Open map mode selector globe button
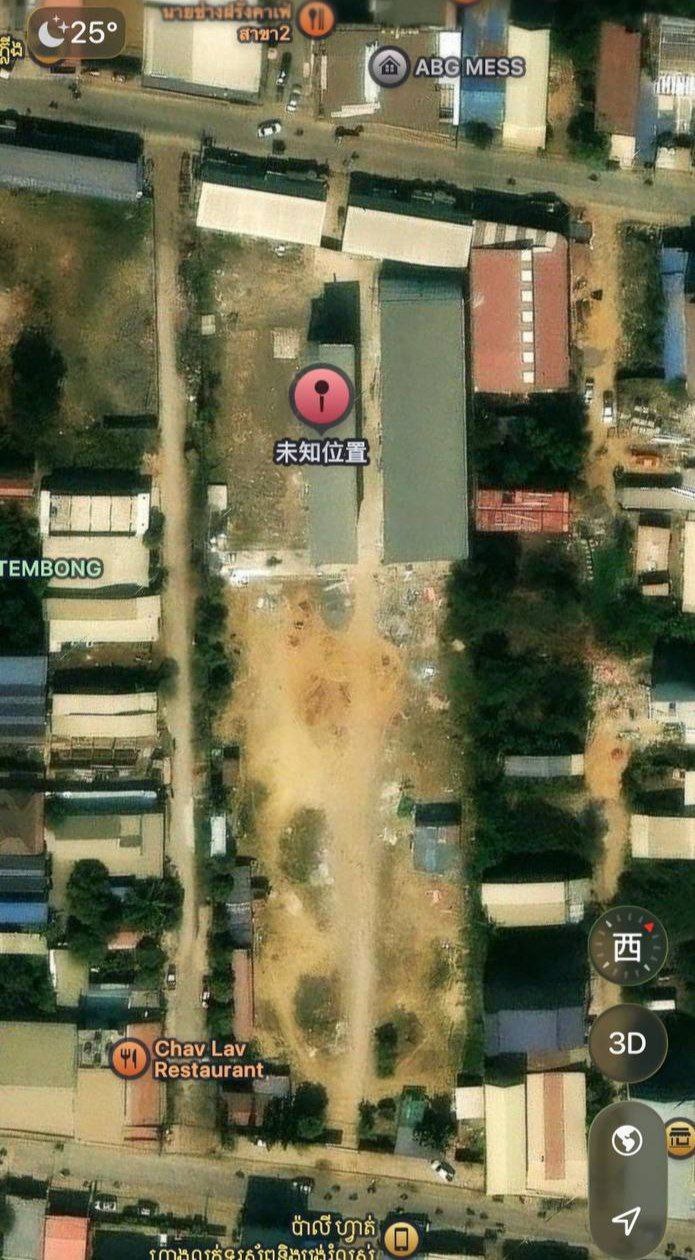 pyautogui.click(x=627, y=1141)
